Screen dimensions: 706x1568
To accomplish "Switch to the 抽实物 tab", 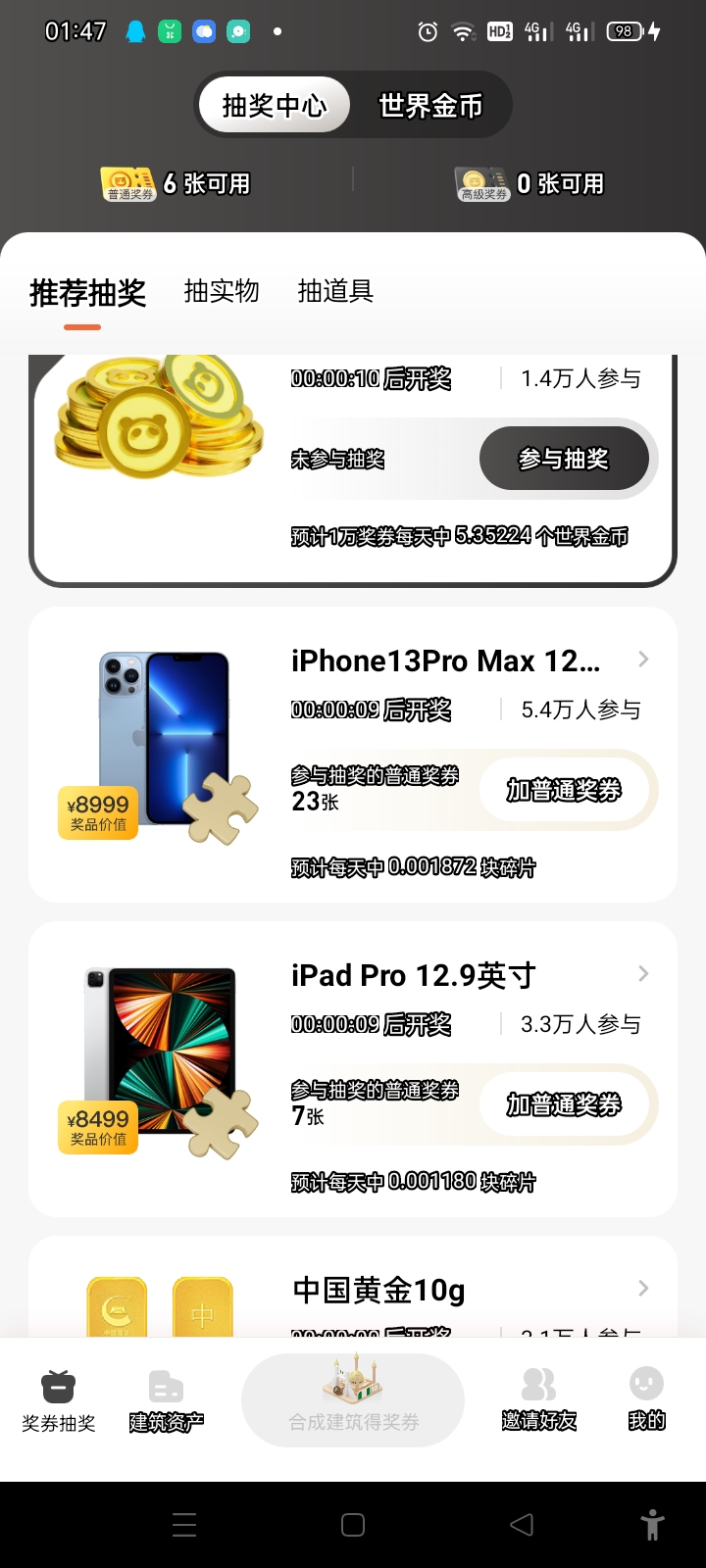I will 222,291.
